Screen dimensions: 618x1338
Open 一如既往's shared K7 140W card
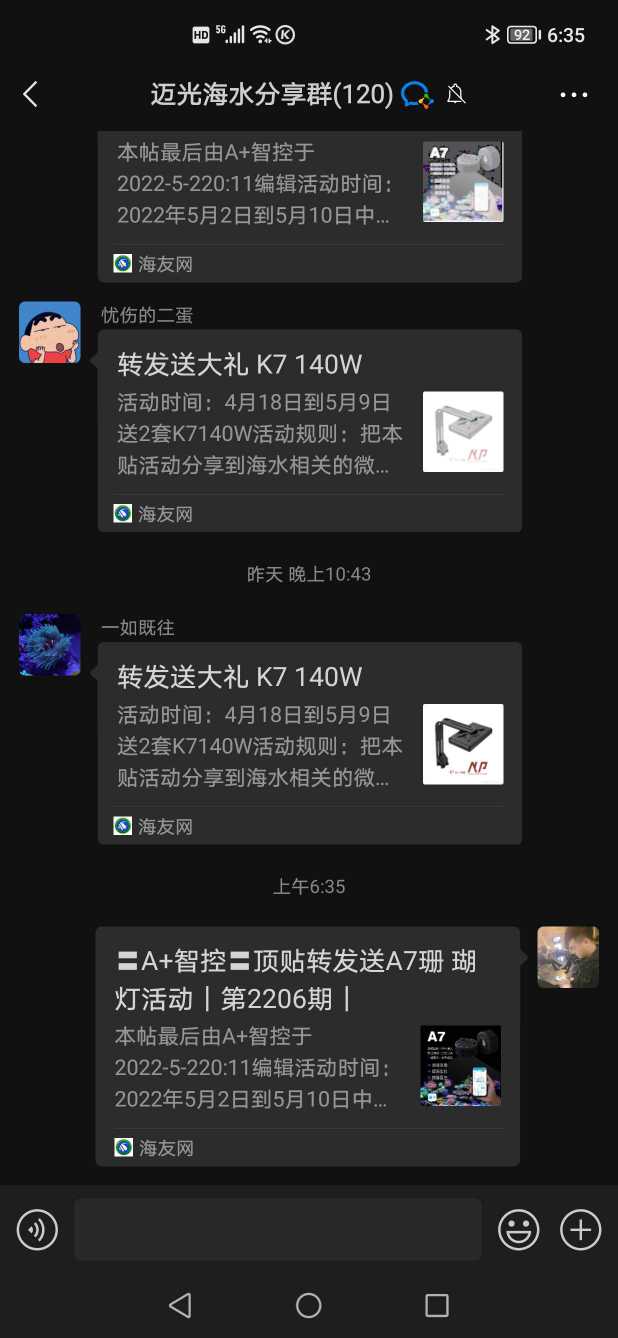[x=309, y=743]
